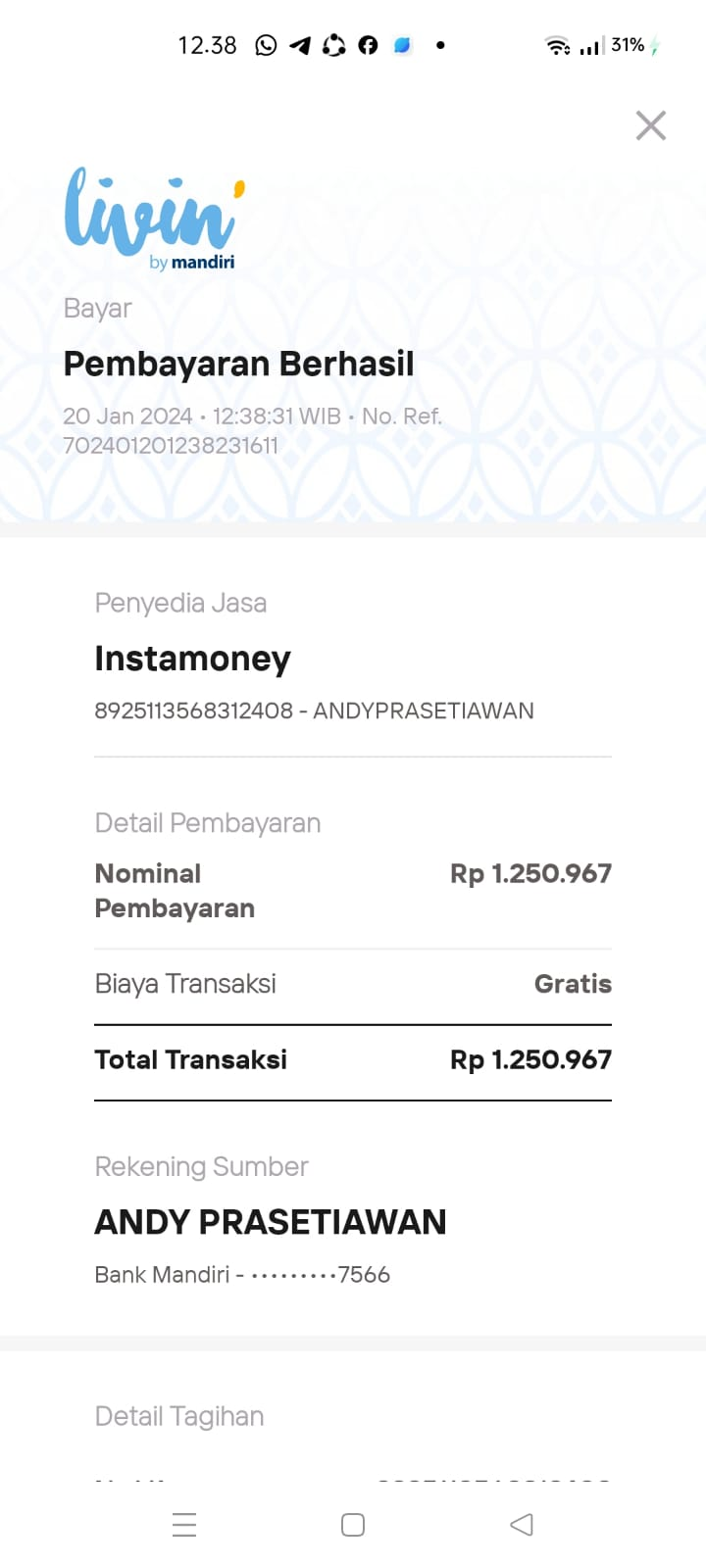Open the recent apps menu
Screen dimensions: 706x1568
pyautogui.click(x=184, y=1524)
